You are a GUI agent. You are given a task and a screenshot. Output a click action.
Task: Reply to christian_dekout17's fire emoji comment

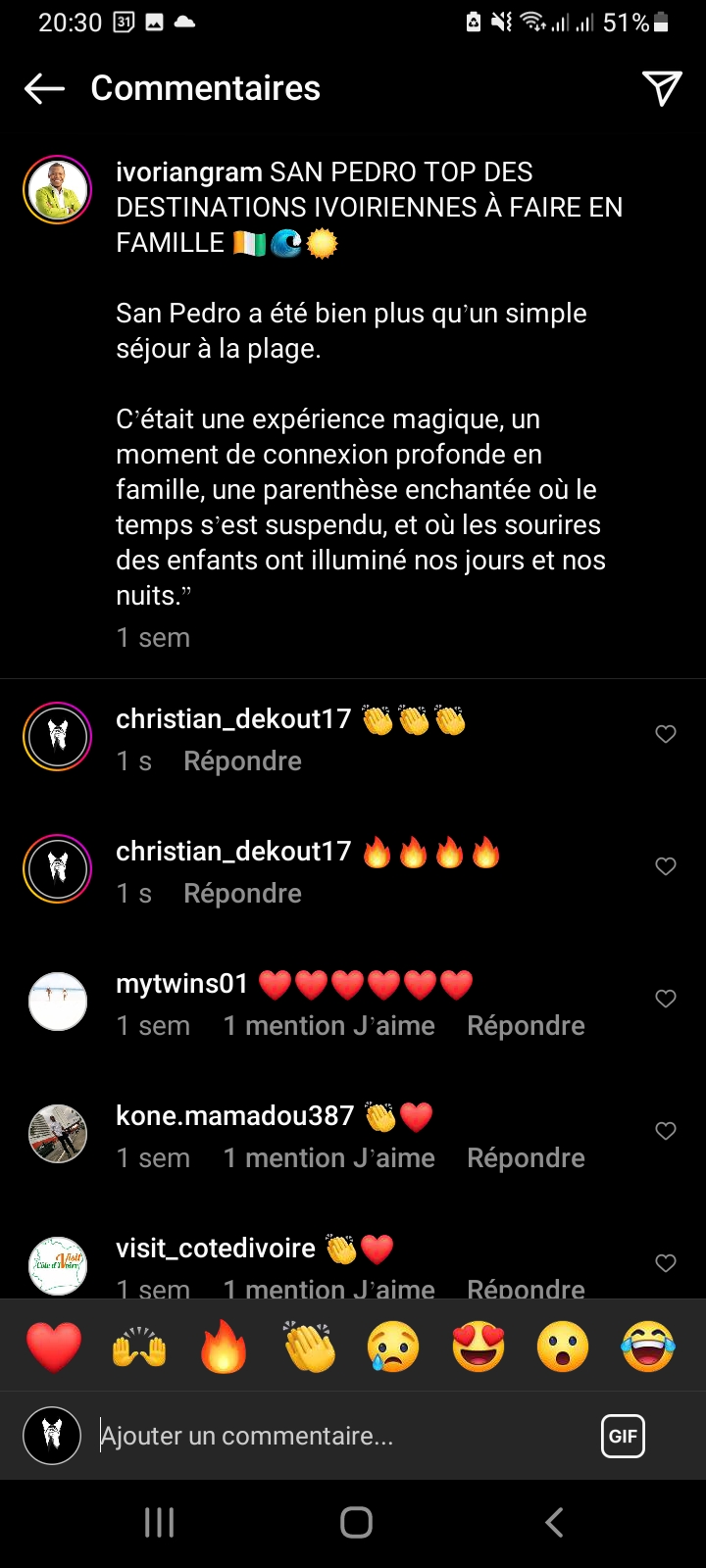pos(242,894)
